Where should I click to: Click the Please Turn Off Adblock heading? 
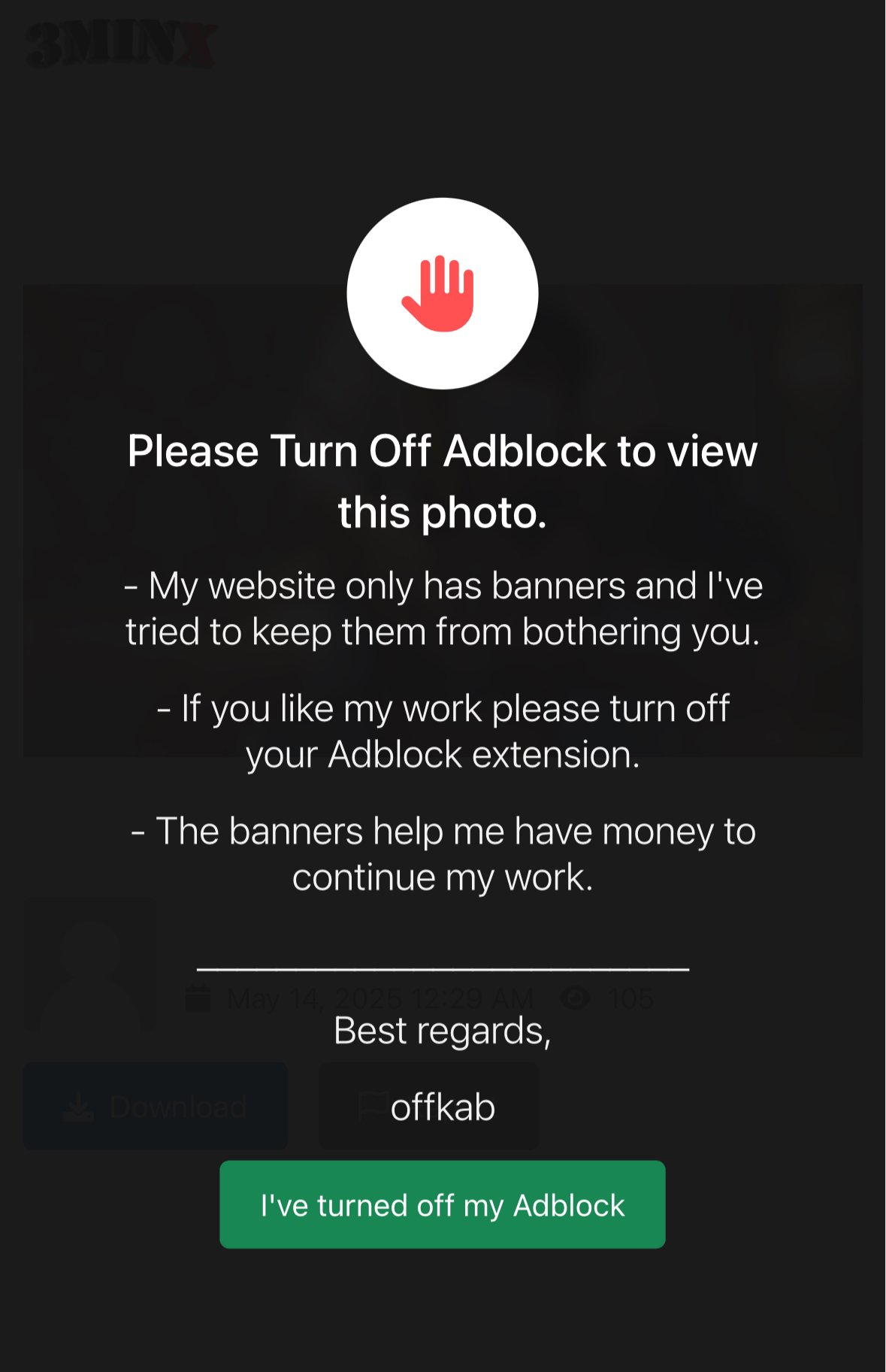pos(443,481)
